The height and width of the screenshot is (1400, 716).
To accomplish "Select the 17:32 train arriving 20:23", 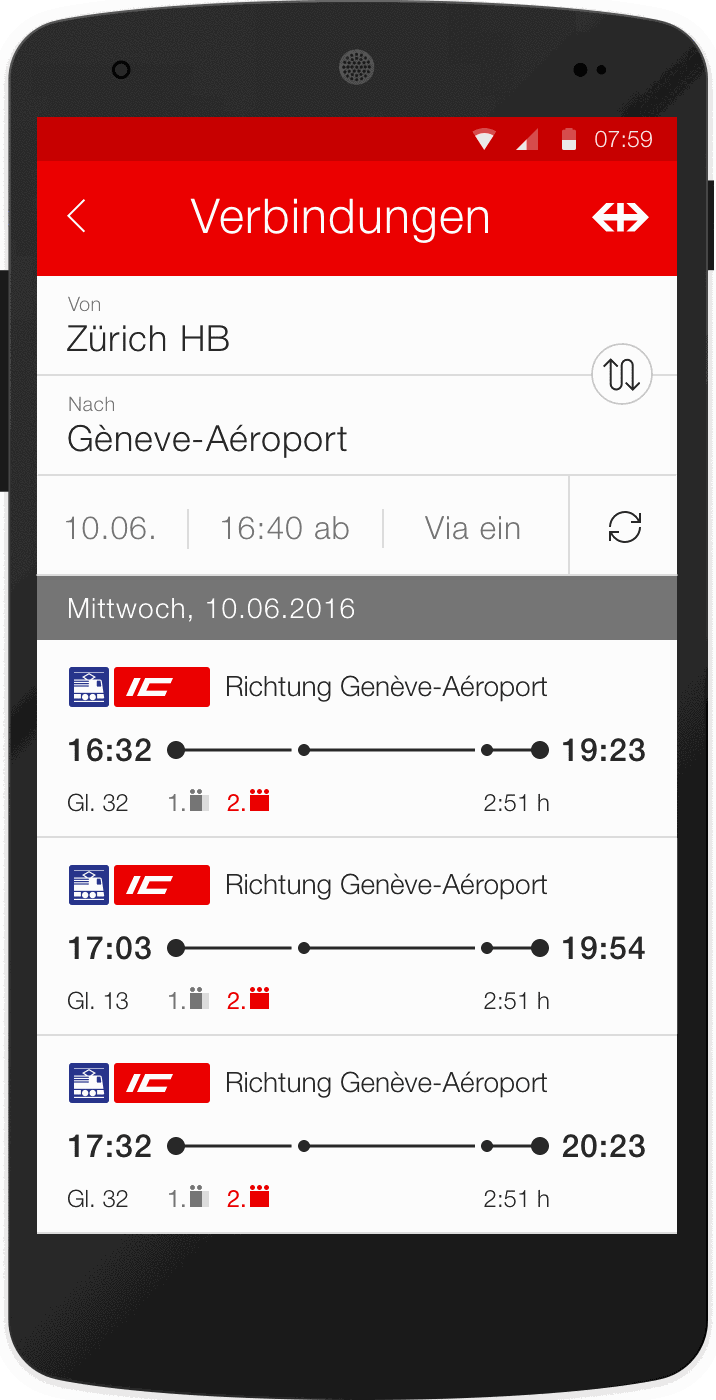I will [x=356, y=1136].
